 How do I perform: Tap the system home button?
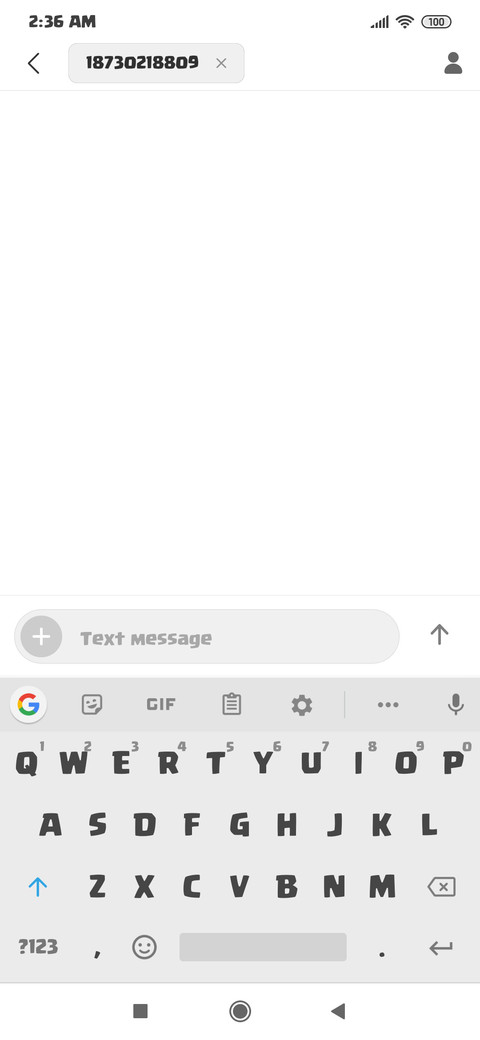pos(240,1011)
